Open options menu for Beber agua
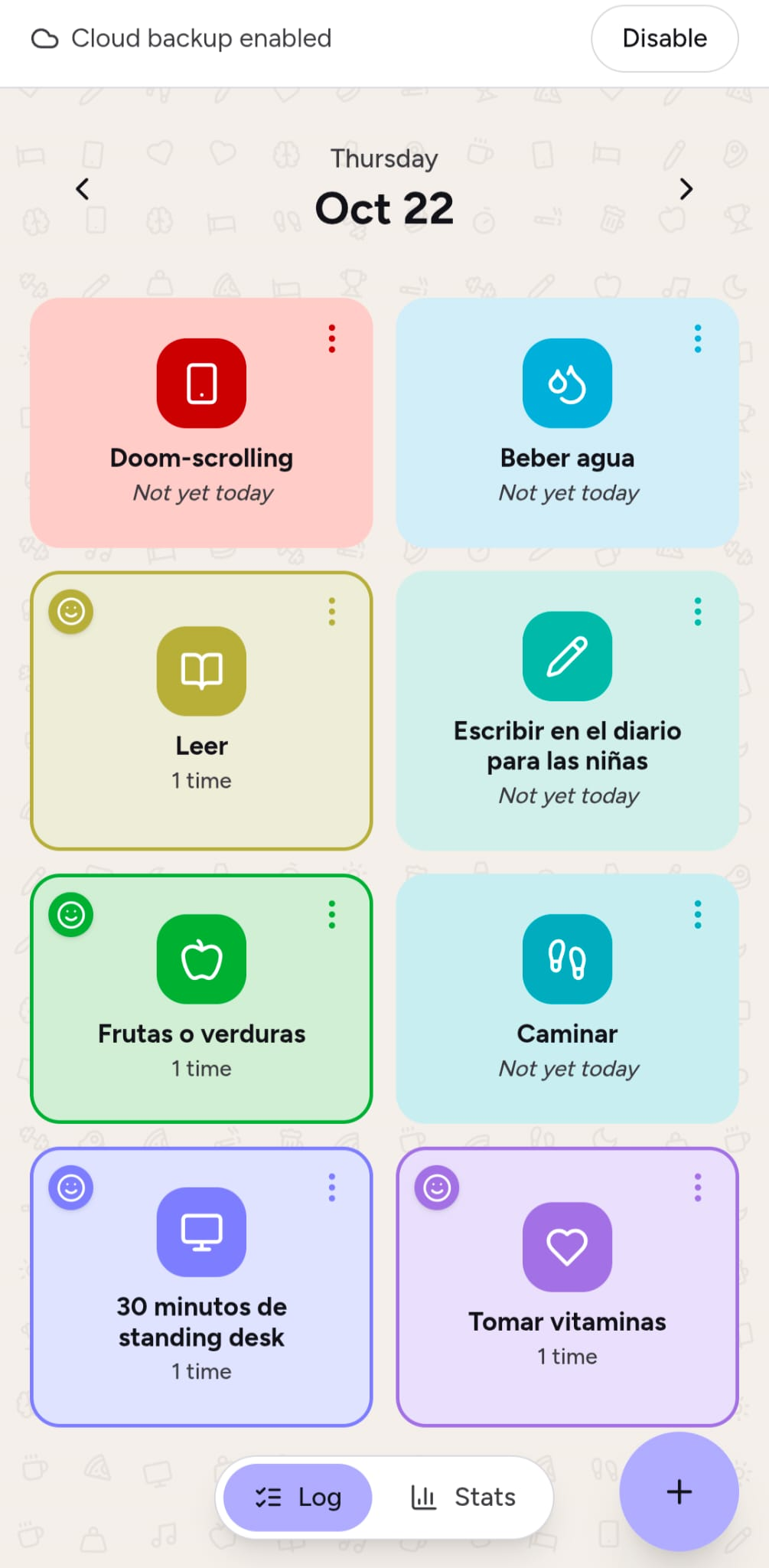The width and height of the screenshot is (769, 1568). pyautogui.click(x=697, y=338)
